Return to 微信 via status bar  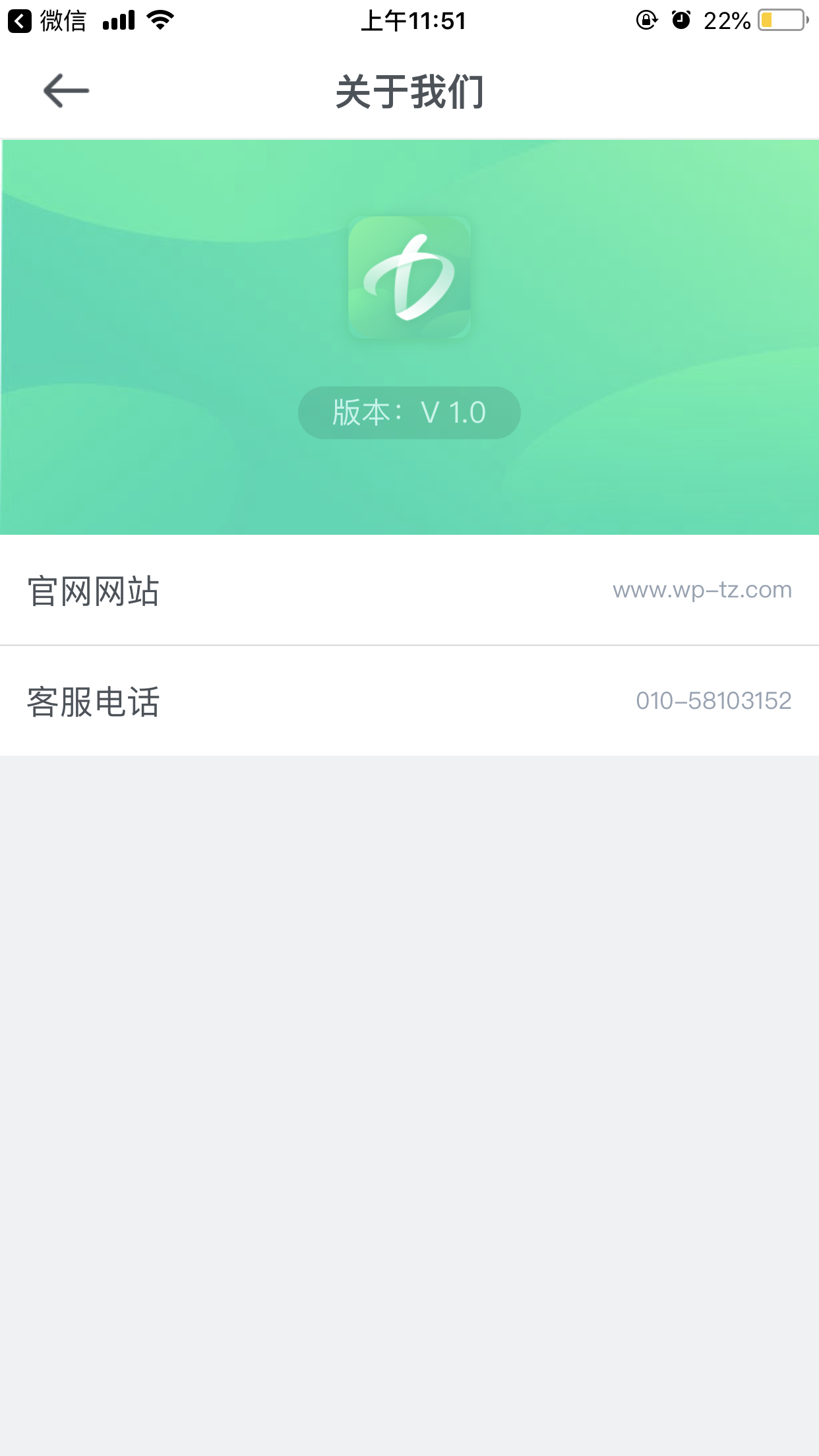pos(47,21)
